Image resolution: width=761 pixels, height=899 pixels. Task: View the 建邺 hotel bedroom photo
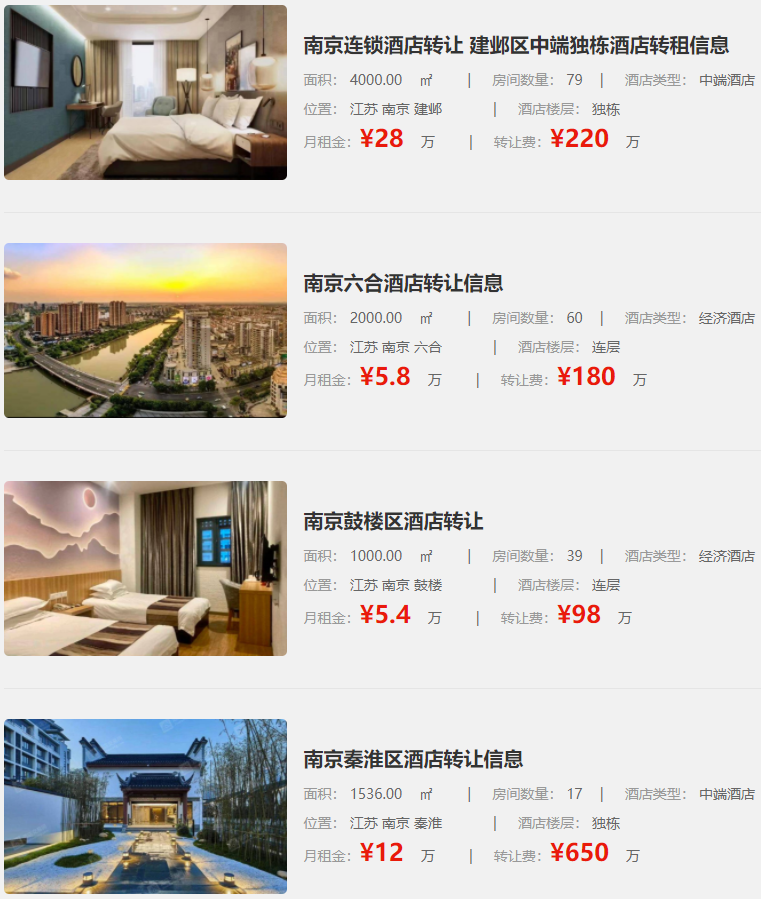click(x=145, y=92)
